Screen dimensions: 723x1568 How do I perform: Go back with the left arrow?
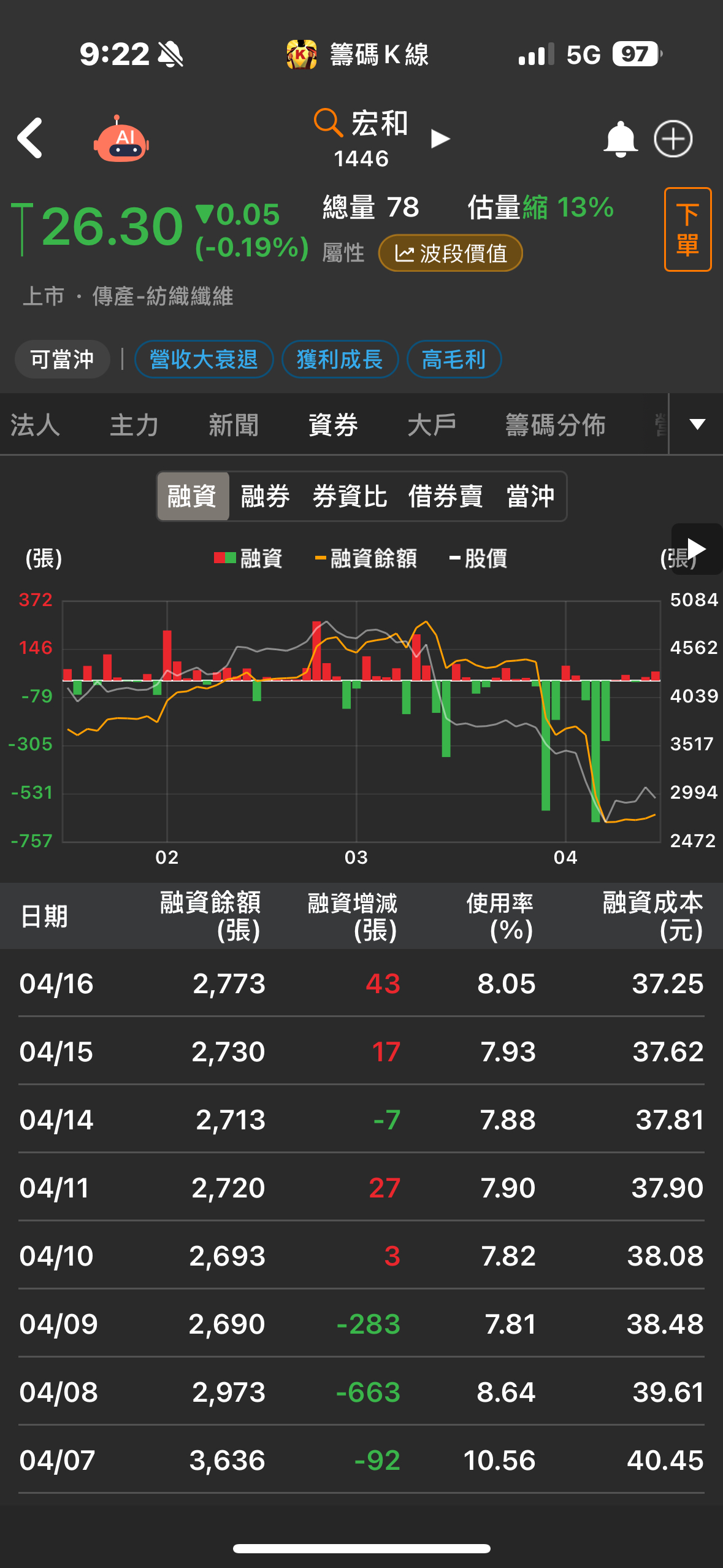(30, 139)
